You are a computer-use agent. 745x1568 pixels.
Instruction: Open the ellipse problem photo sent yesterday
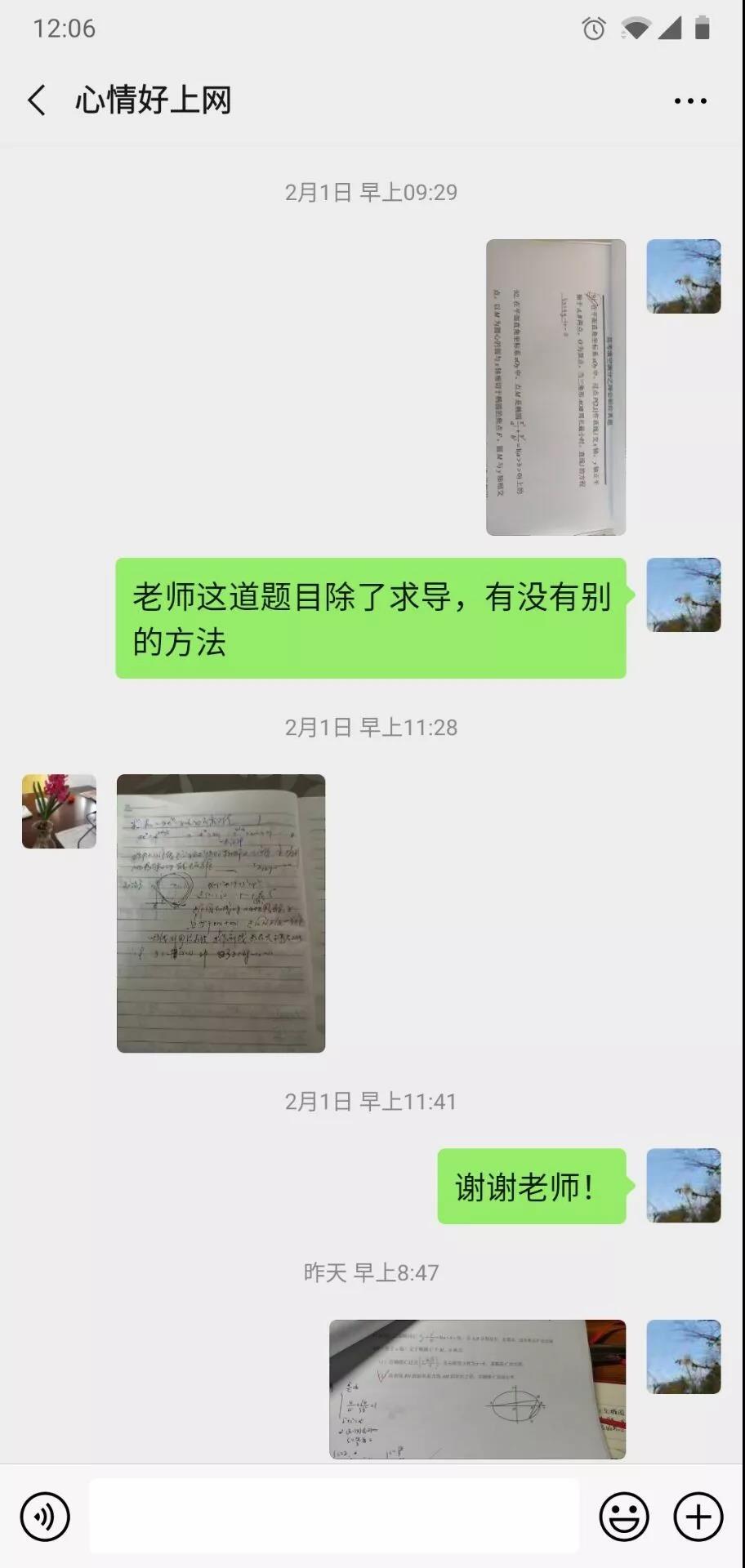477,1388
